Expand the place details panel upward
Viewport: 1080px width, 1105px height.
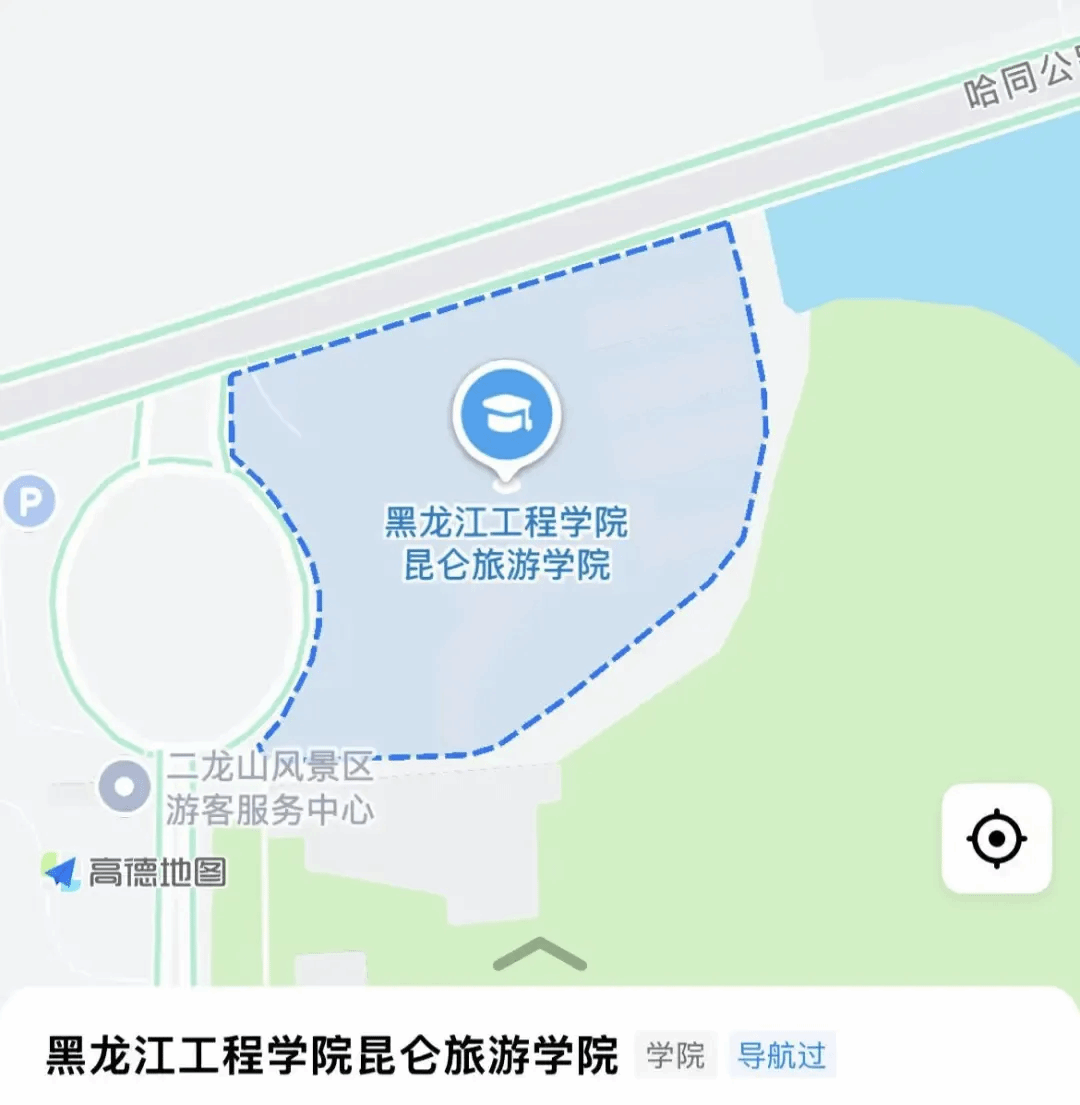click(x=540, y=955)
